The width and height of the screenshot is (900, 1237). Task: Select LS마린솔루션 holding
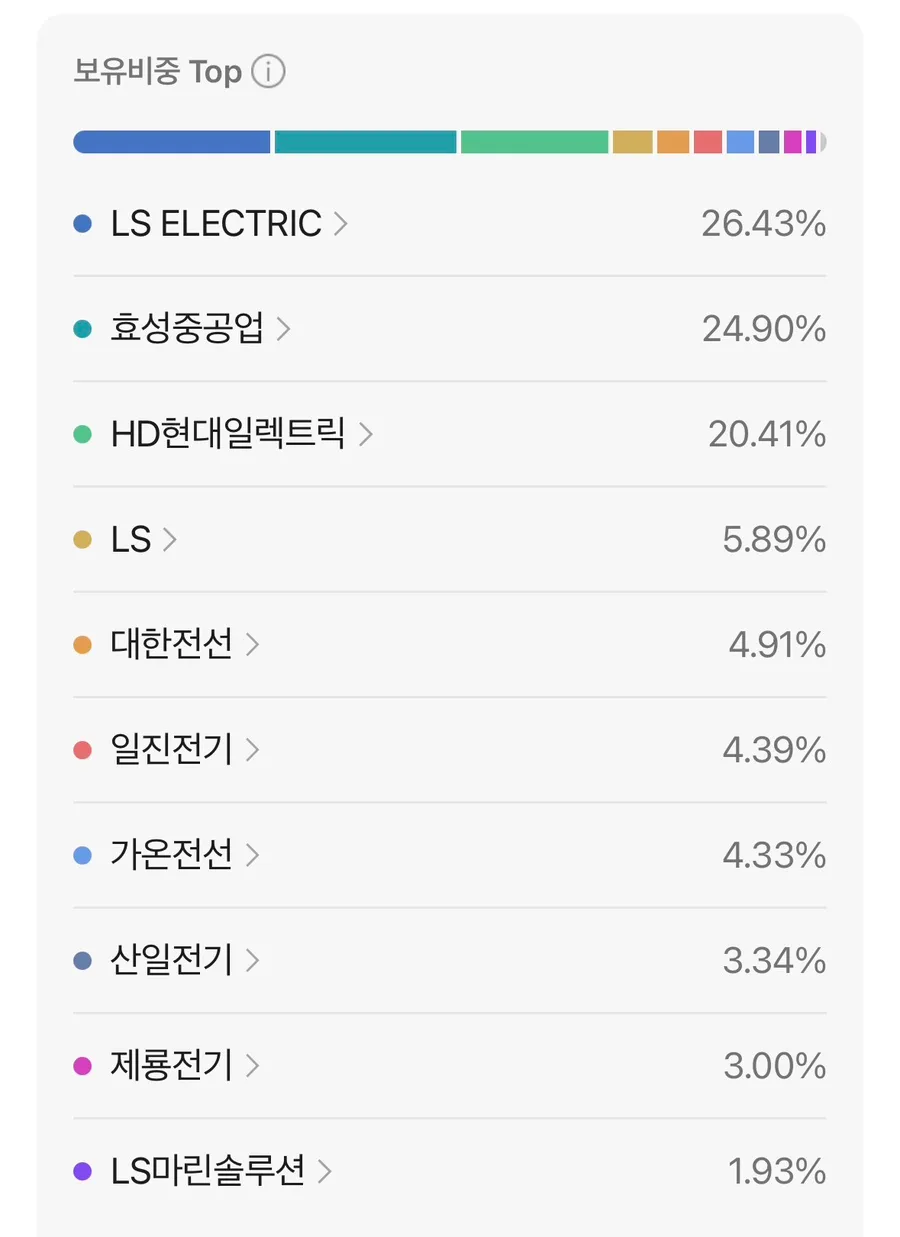450,1171
